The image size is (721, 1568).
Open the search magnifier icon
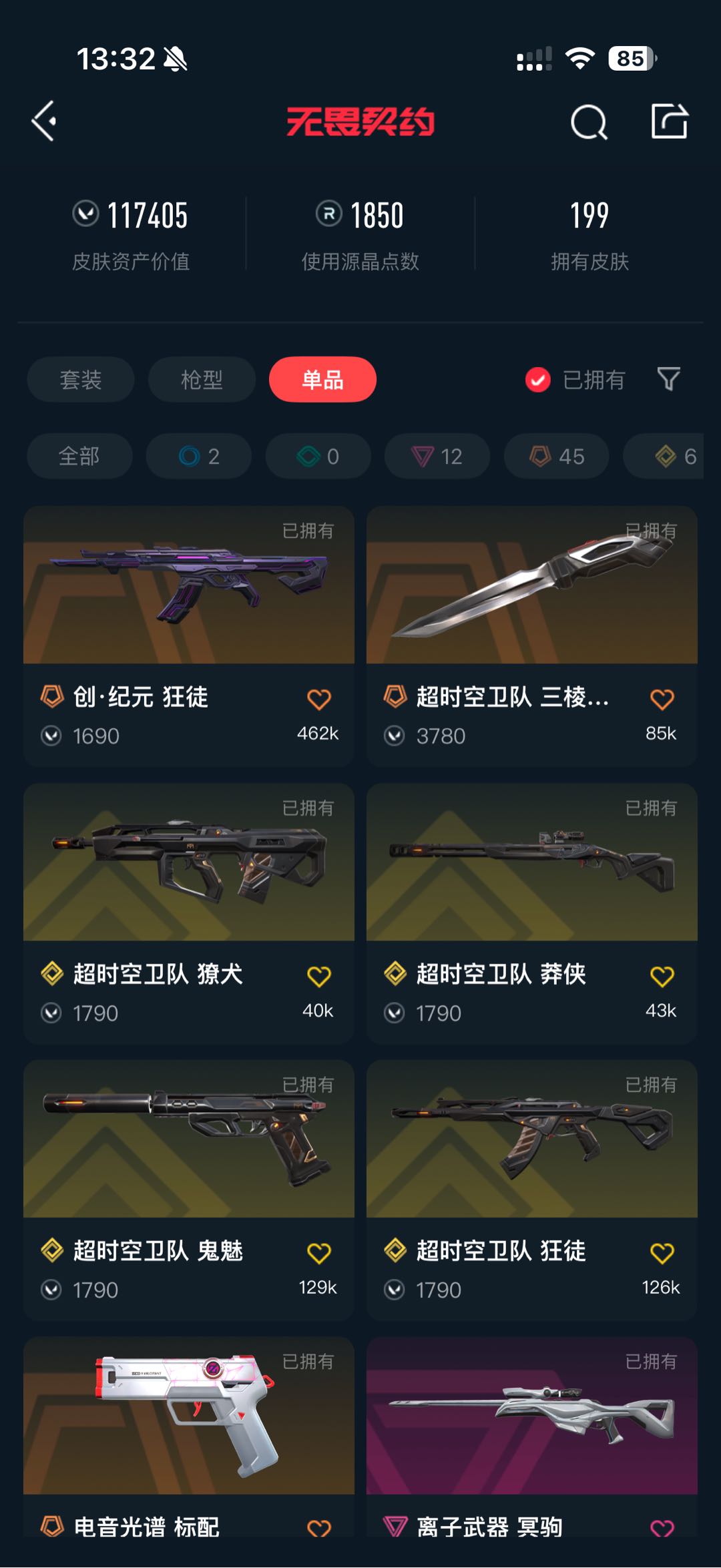[589, 122]
